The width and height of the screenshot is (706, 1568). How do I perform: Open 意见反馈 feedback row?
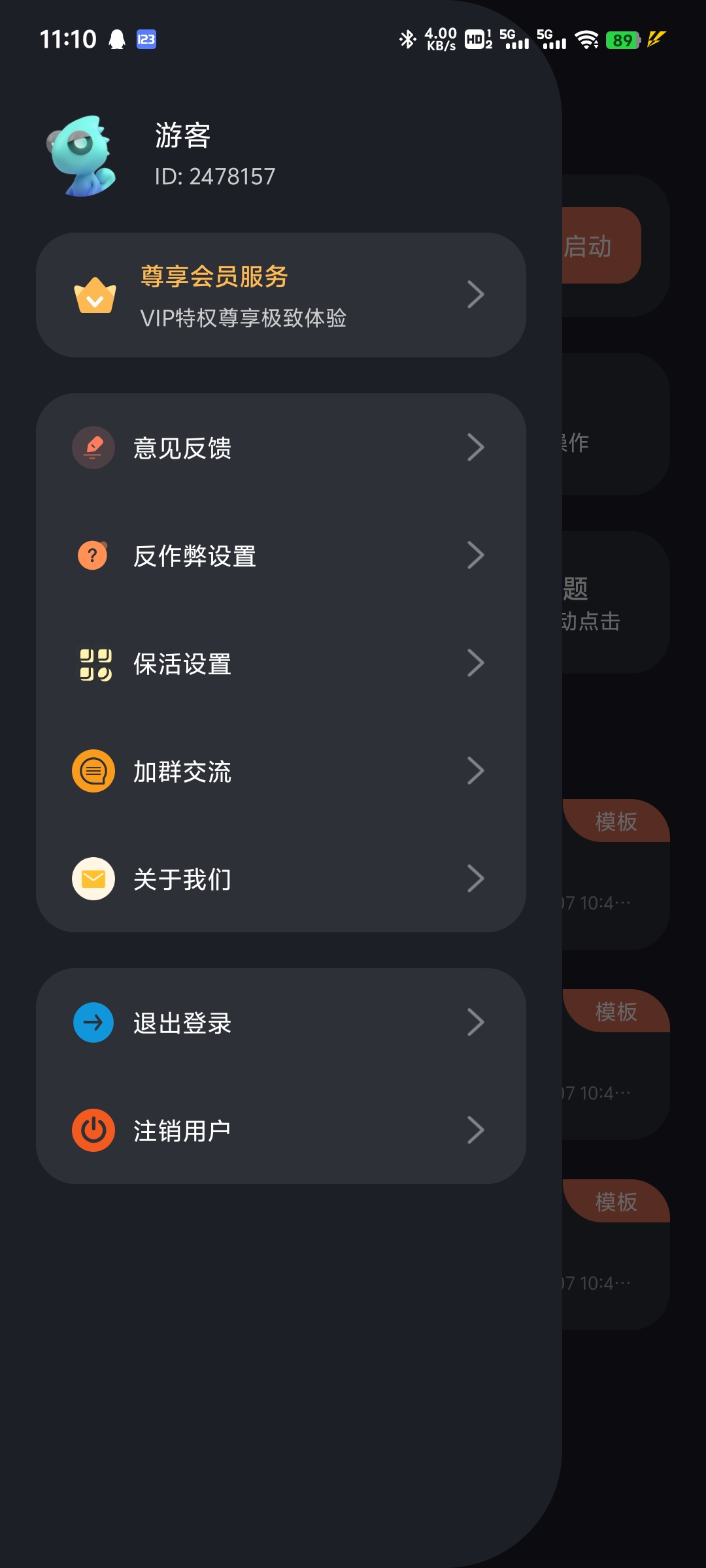click(281, 448)
